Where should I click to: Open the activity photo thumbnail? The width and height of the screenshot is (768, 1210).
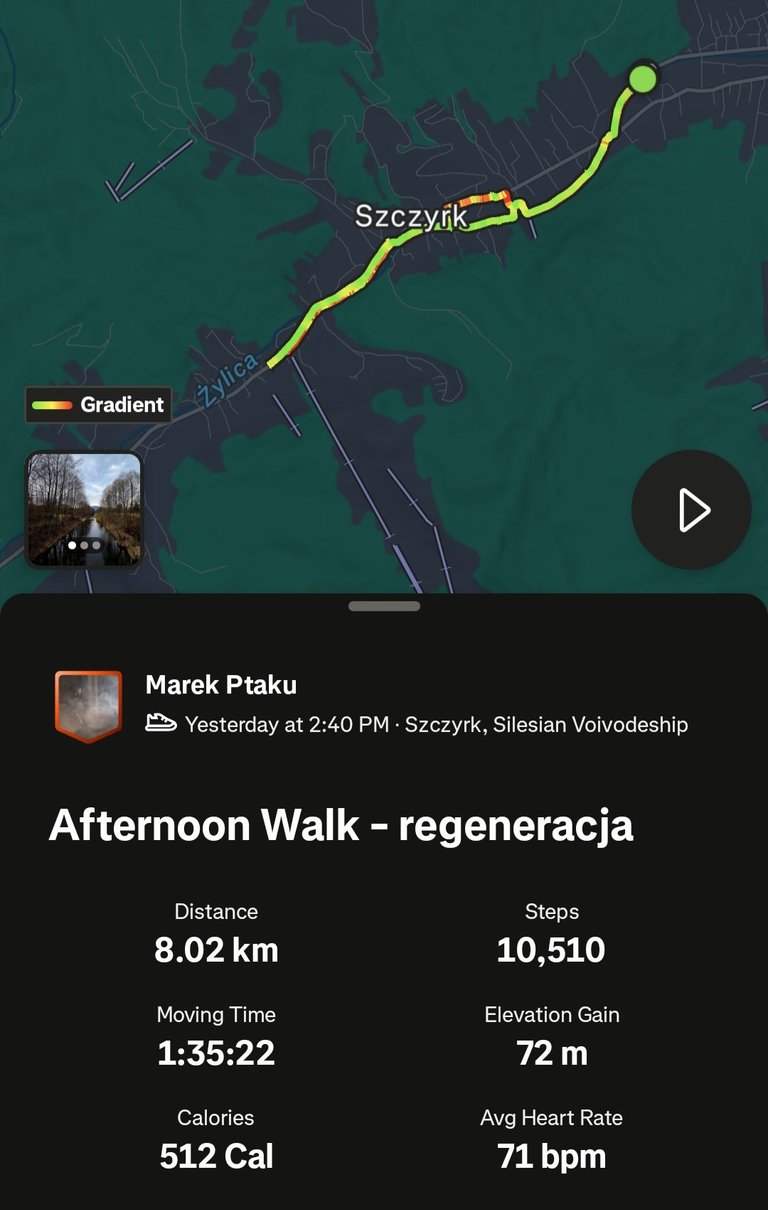point(84,509)
